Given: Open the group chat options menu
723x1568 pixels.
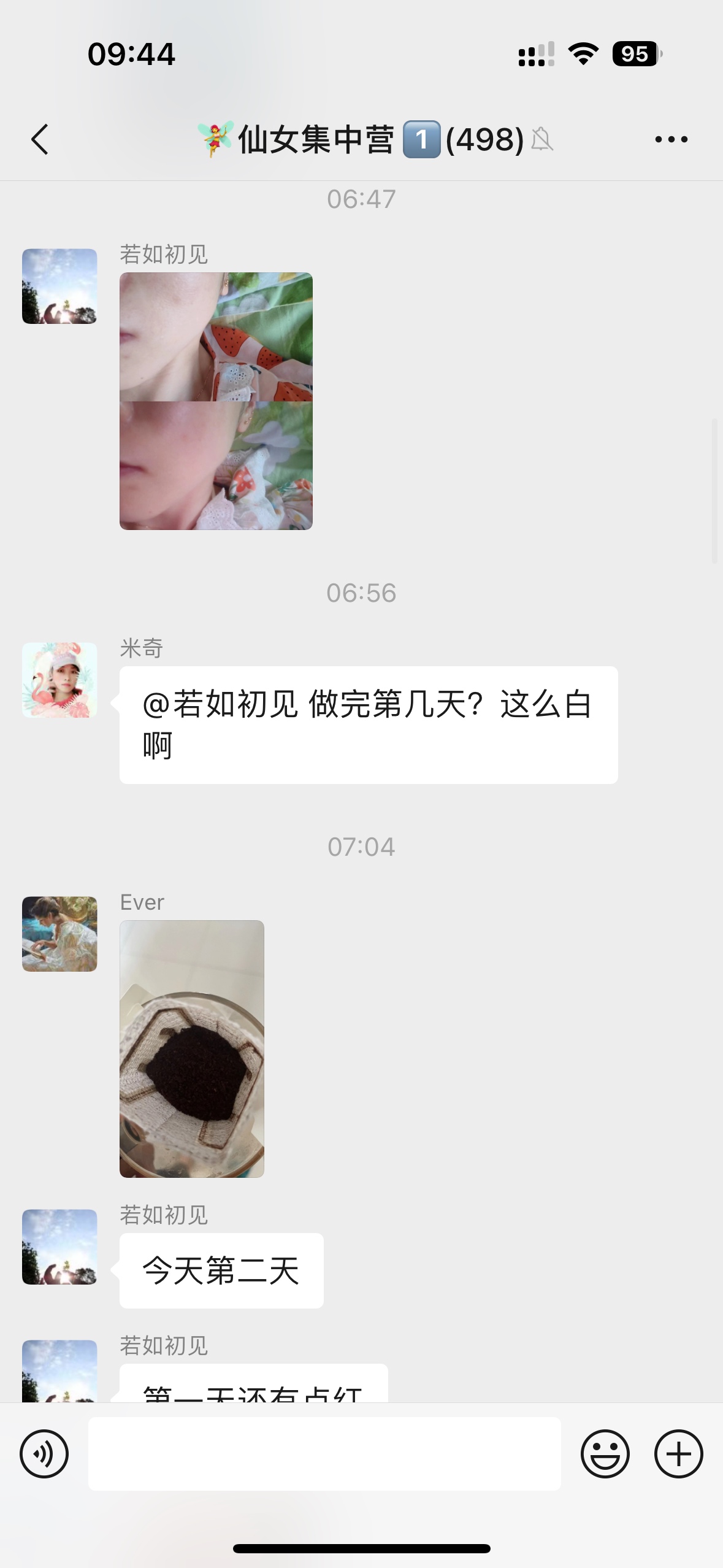Looking at the screenshot, I should pos(671,140).
